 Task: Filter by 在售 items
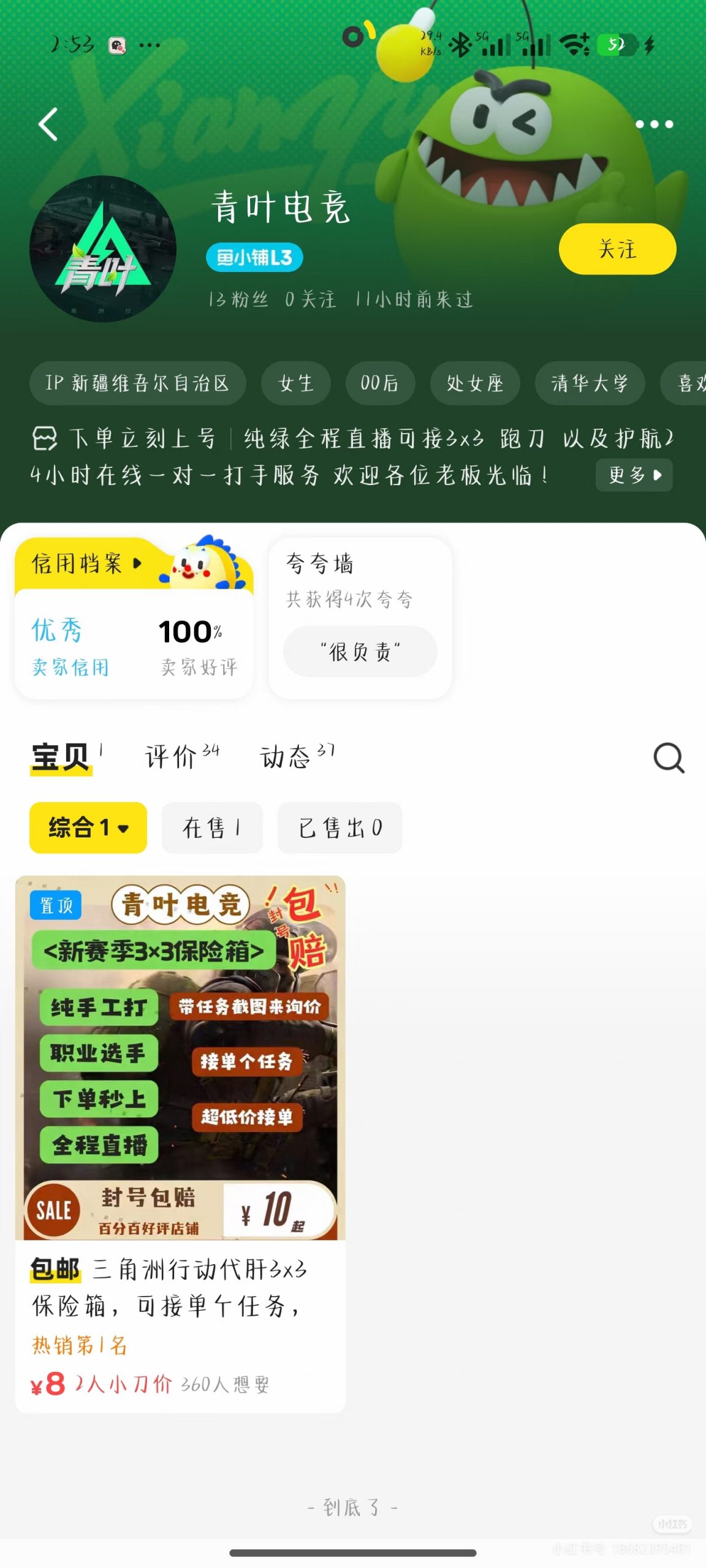tap(211, 827)
